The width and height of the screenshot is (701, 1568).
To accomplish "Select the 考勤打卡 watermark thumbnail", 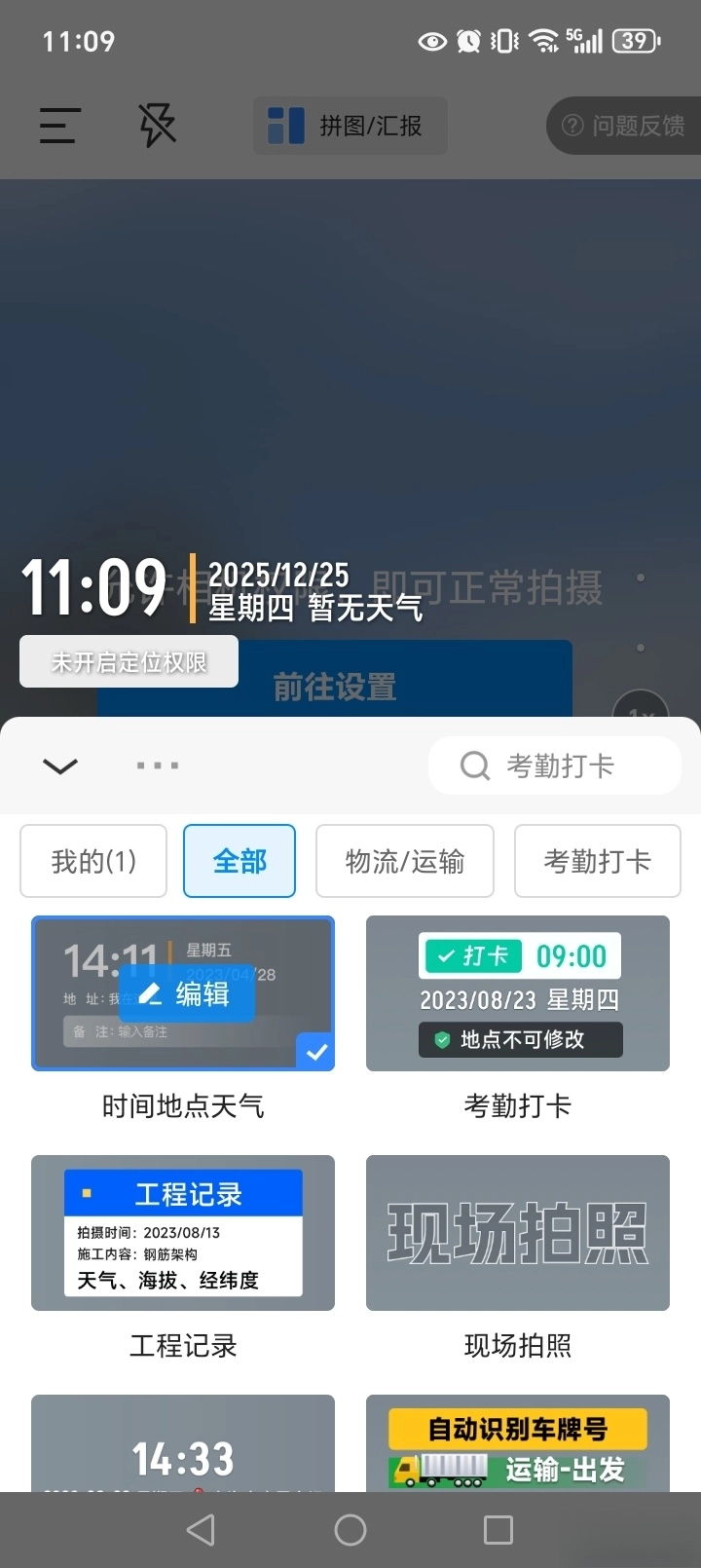I will pos(517,993).
